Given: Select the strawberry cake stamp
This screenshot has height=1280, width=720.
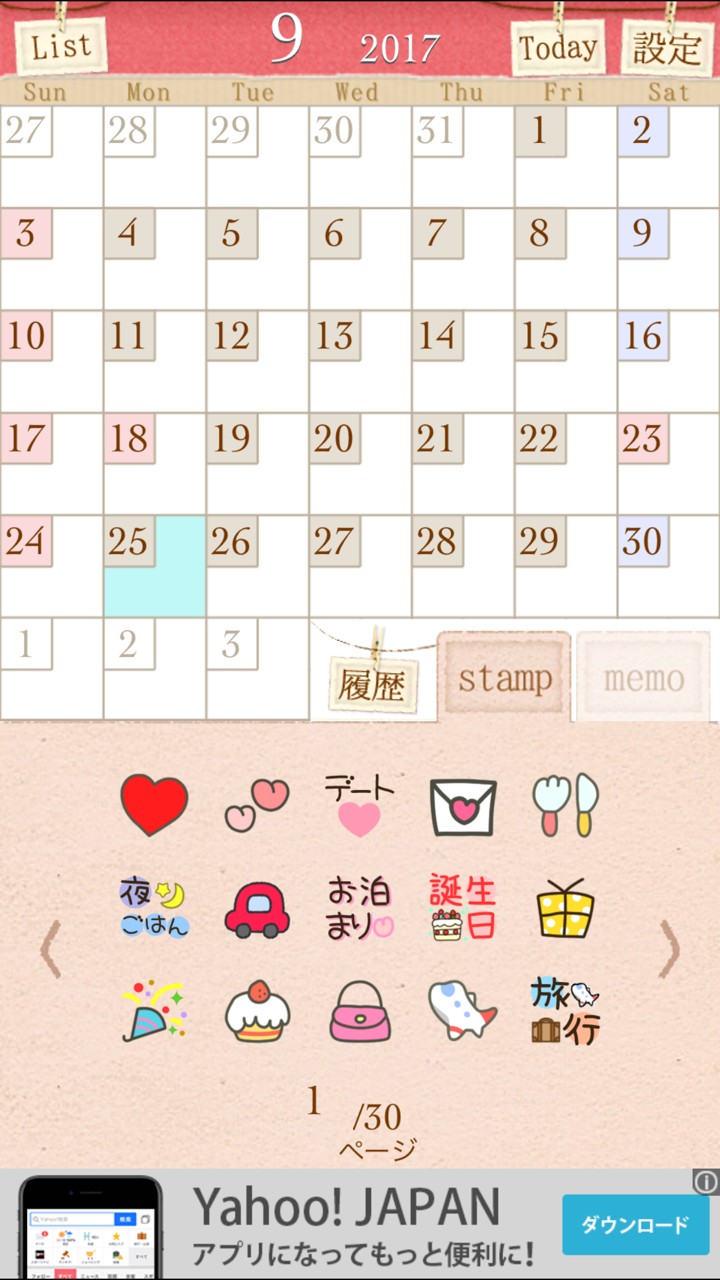Looking at the screenshot, I should click(257, 1011).
